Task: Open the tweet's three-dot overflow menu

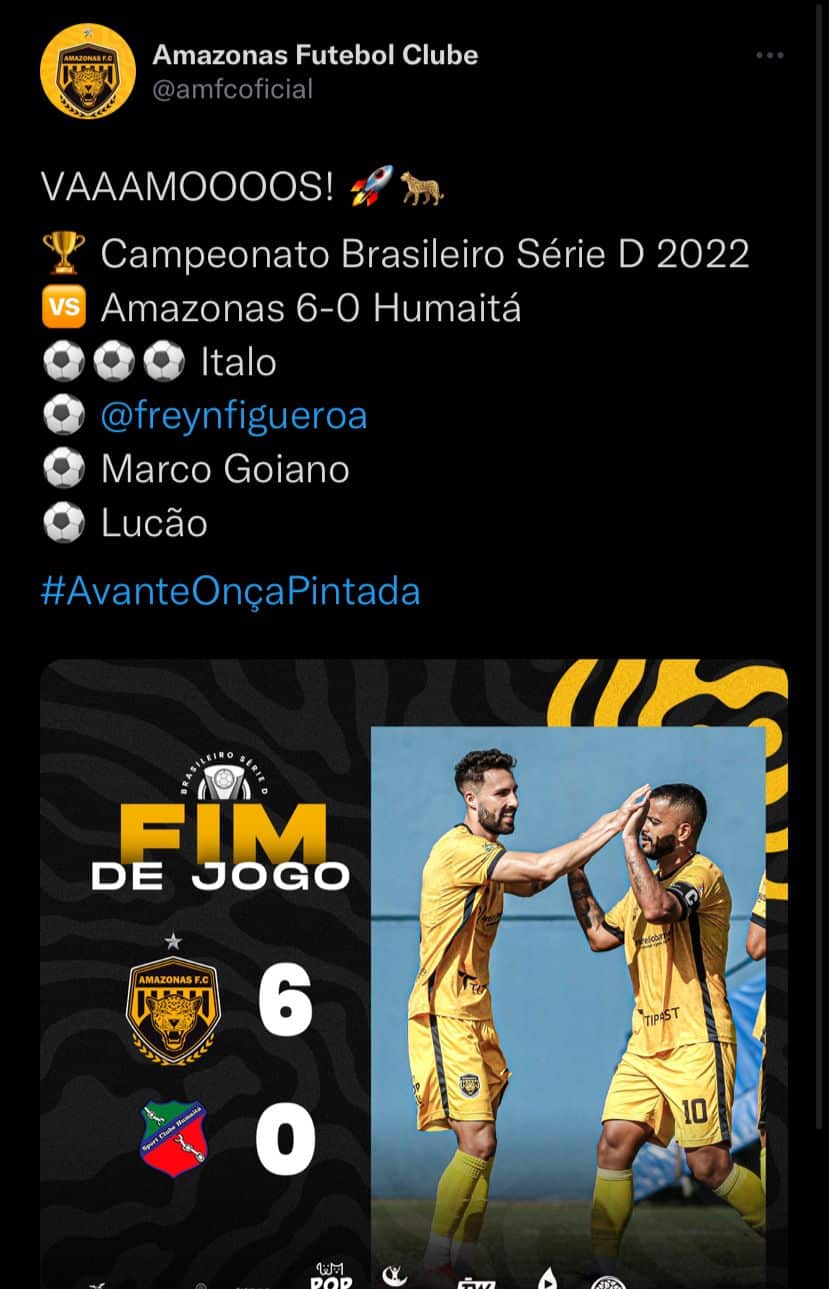Action: 769,56
